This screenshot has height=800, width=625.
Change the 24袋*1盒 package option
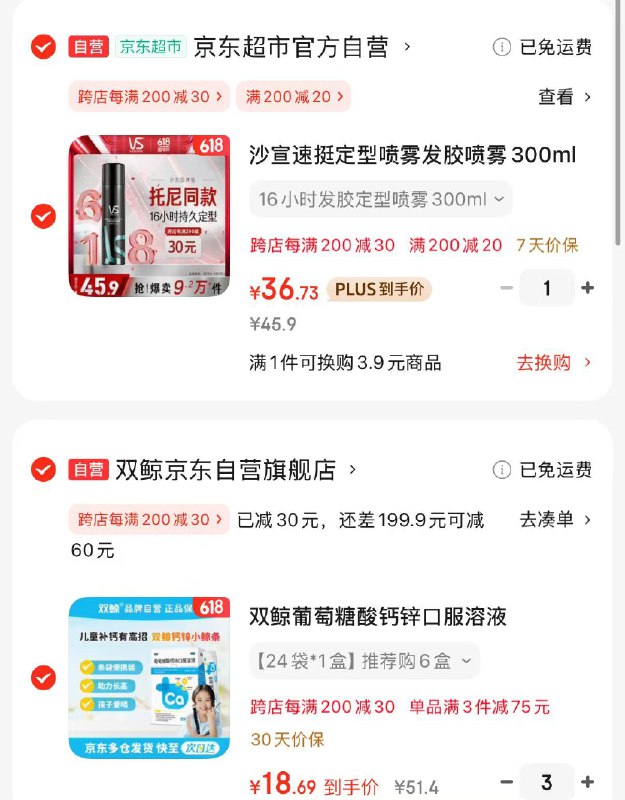tap(364, 661)
